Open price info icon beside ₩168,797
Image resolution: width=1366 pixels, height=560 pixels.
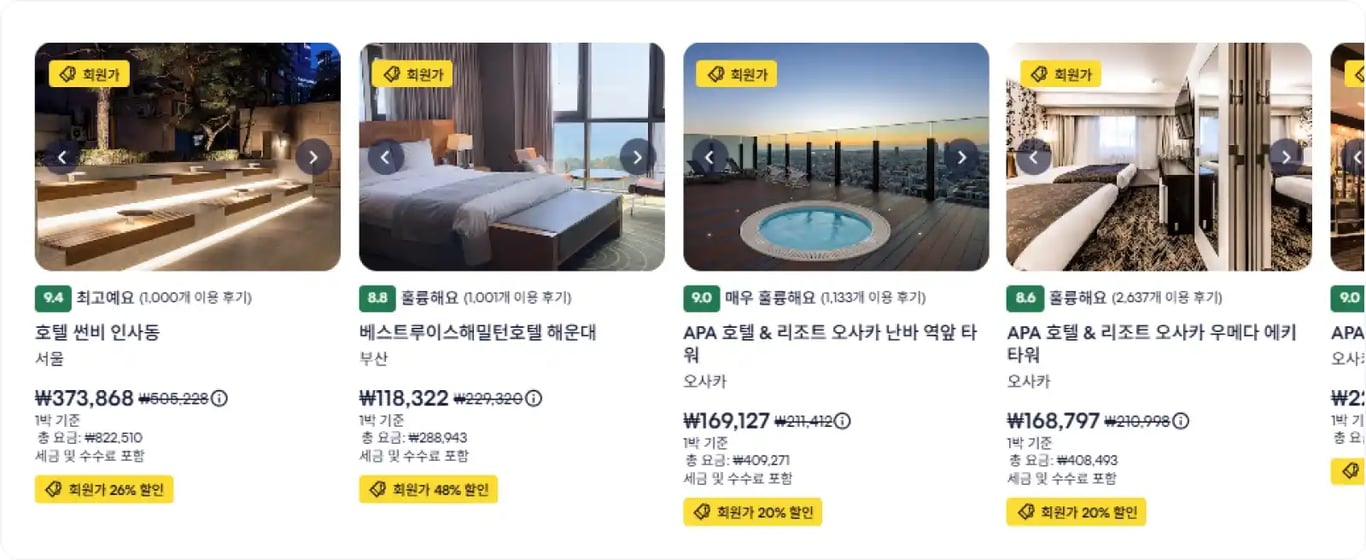1181,421
